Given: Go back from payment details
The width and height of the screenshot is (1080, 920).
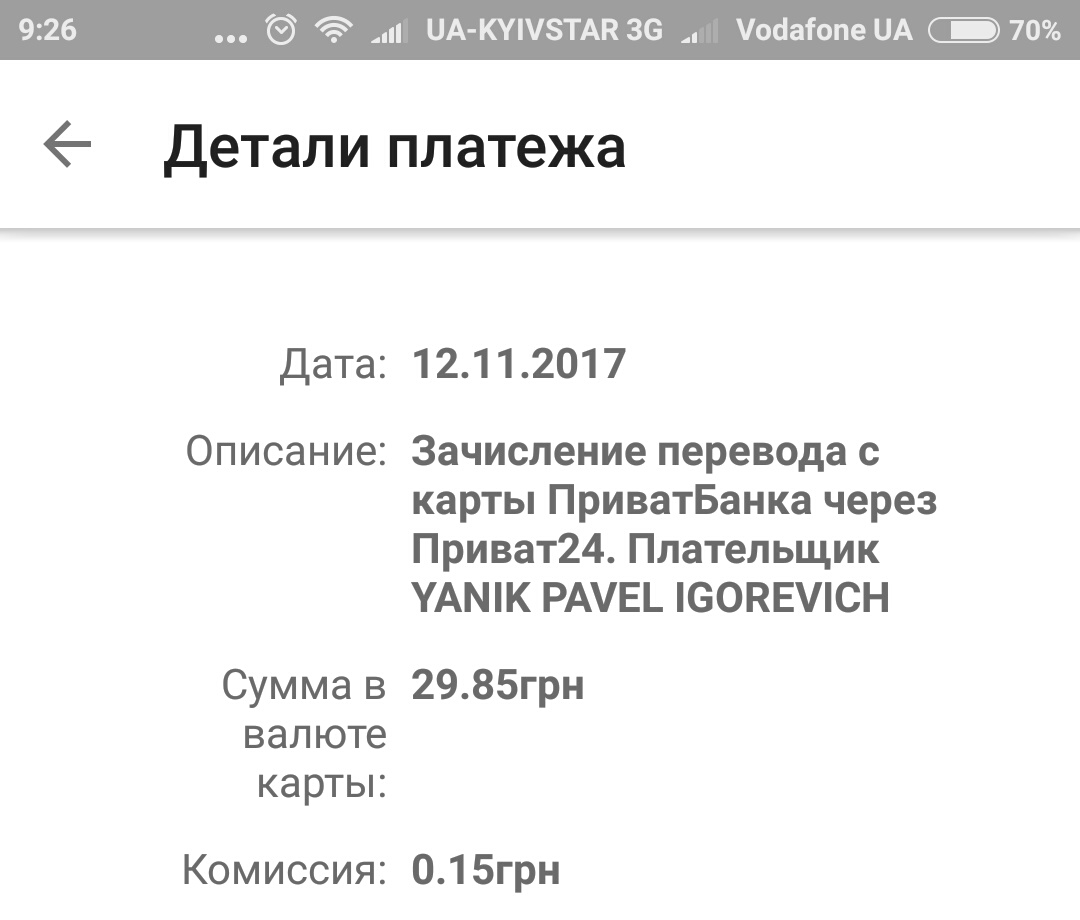Looking at the screenshot, I should coord(67,146).
